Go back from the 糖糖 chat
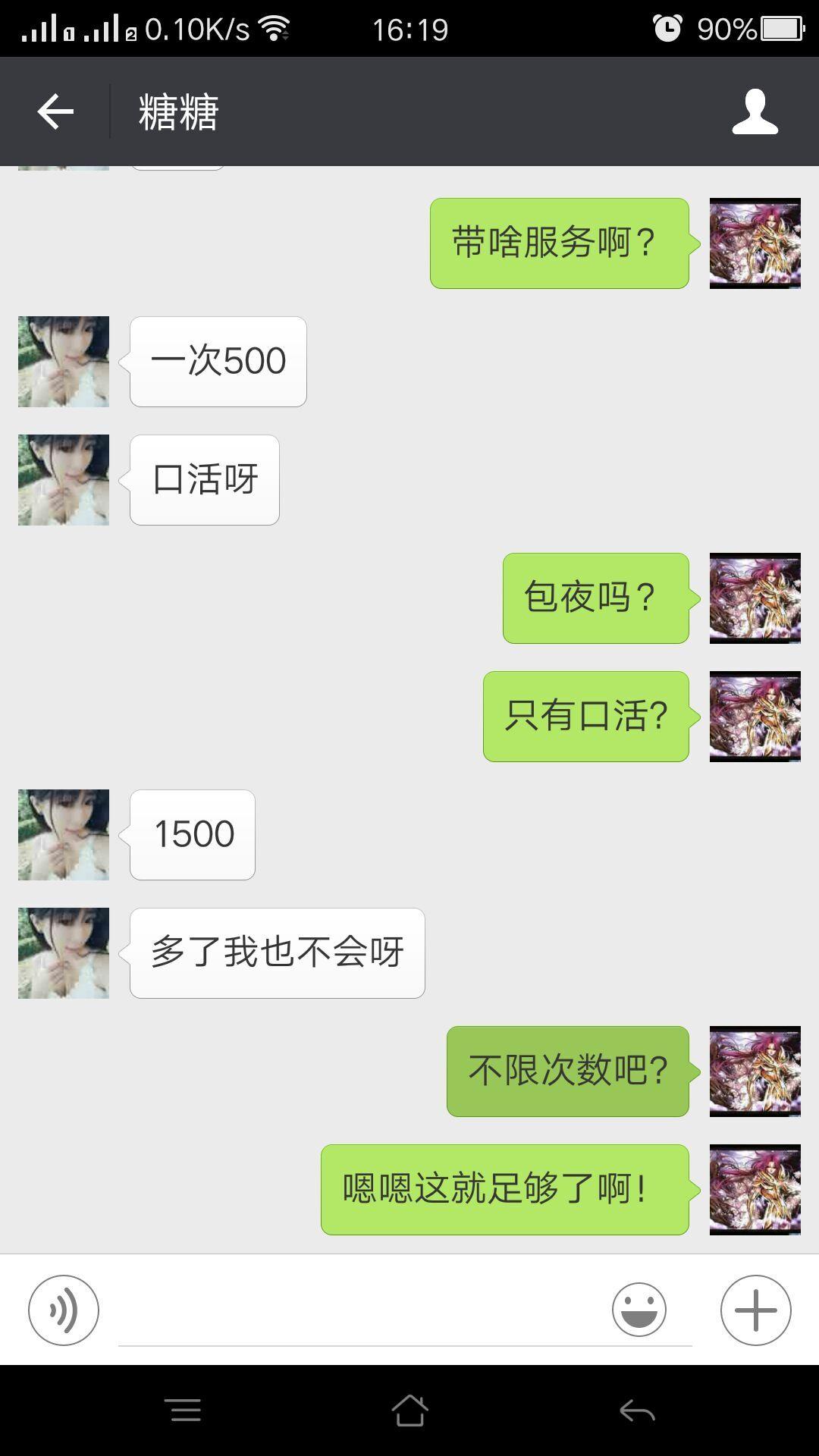 point(55,111)
